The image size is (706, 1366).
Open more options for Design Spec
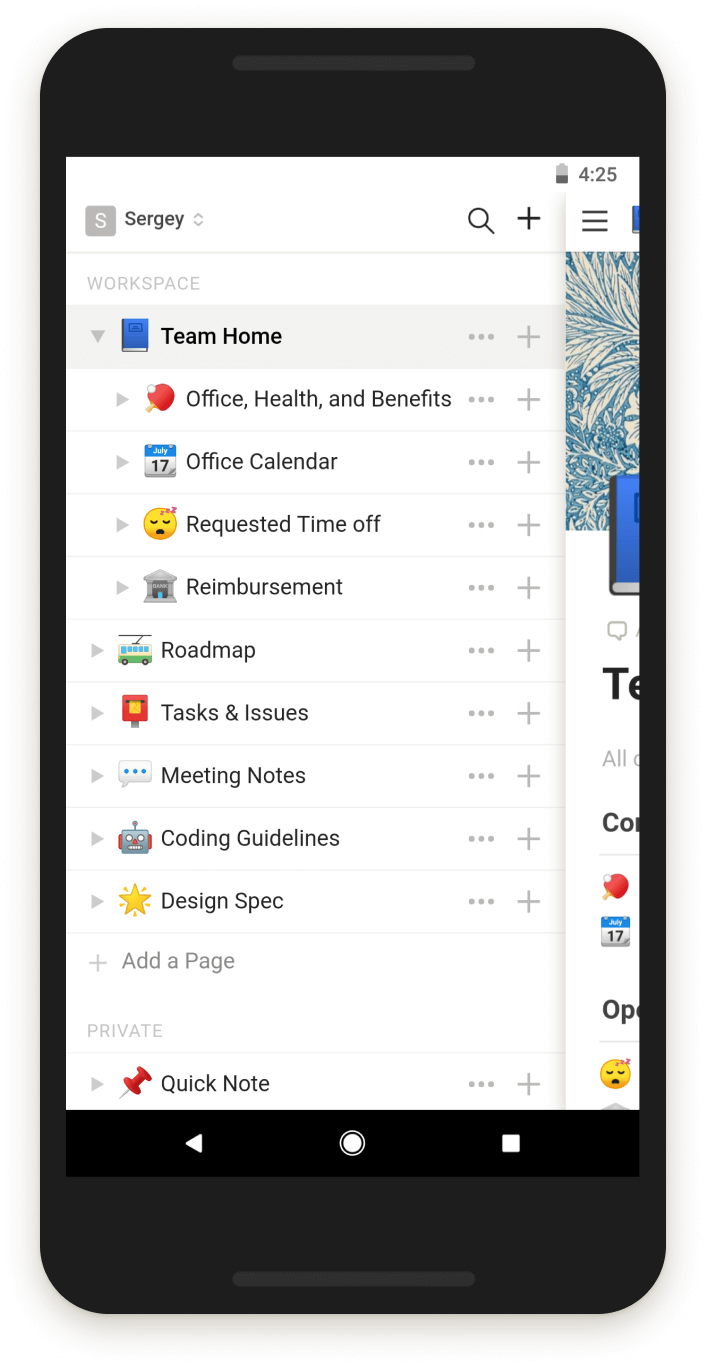(x=481, y=902)
